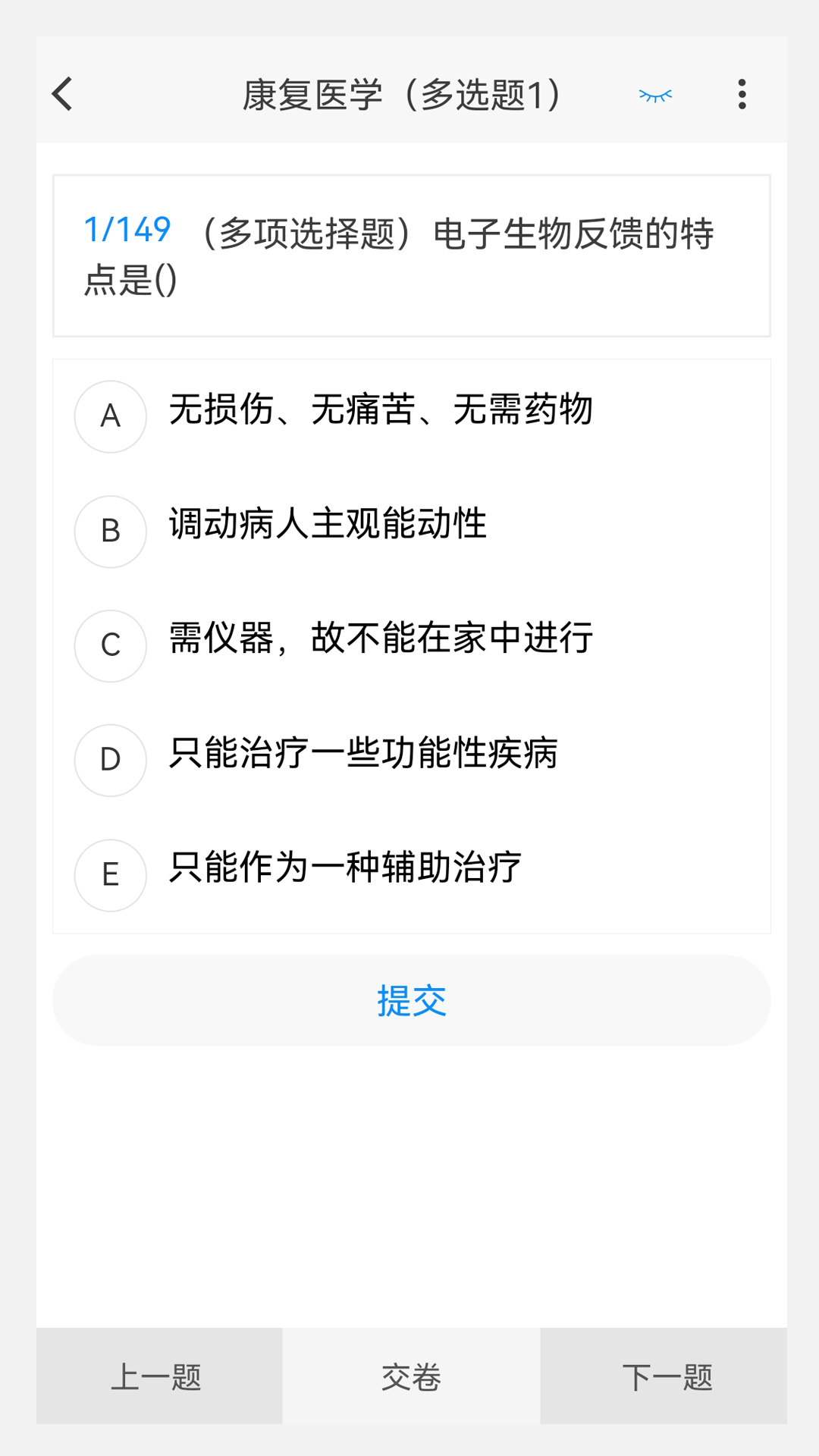Click the circled letter C badge
This screenshot has width=819, height=1456.
110,646
